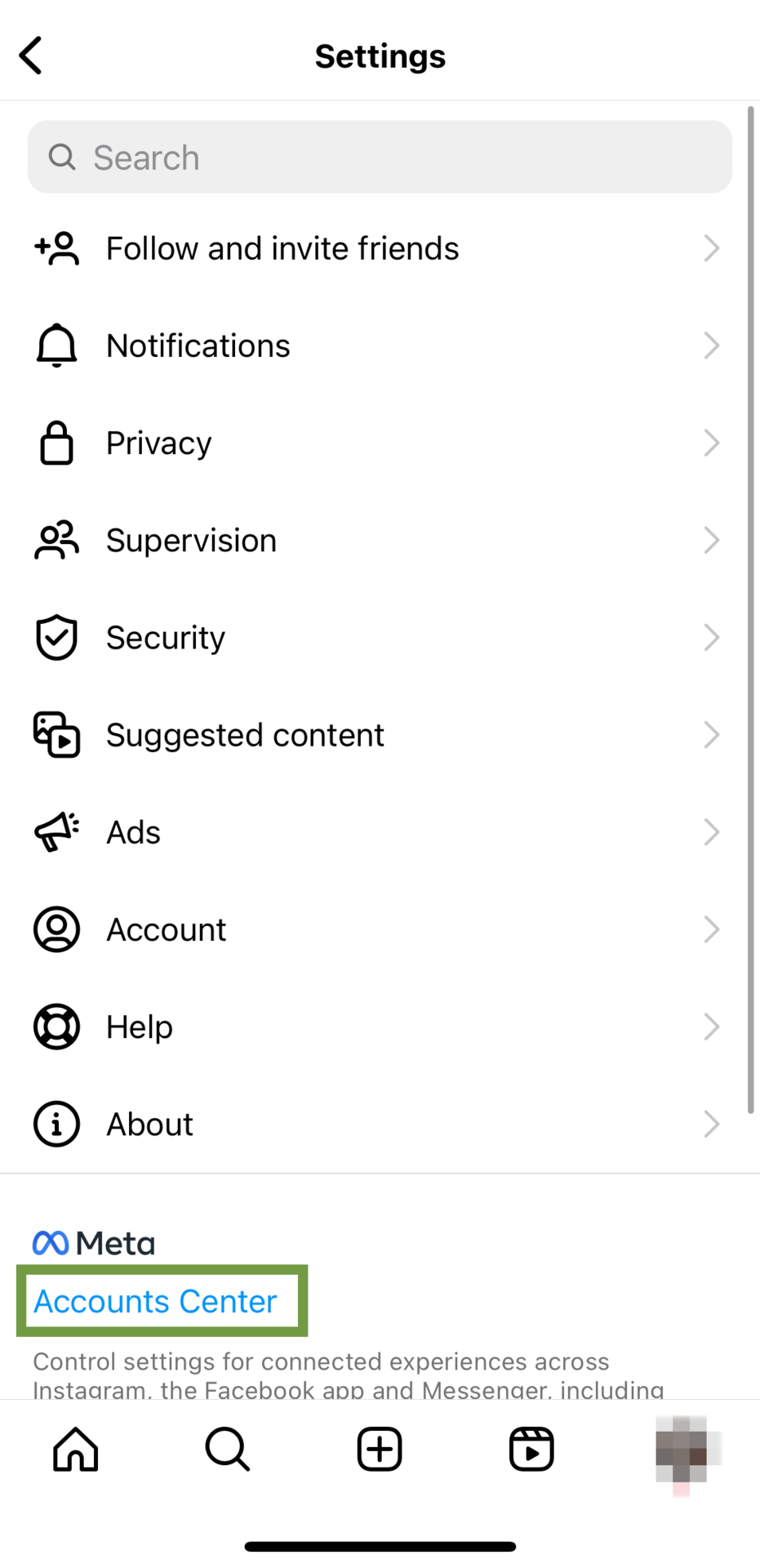This screenshot has height=1568, width=760.
Task: Open Privacy settings
Action: click(x=159, y=443)
